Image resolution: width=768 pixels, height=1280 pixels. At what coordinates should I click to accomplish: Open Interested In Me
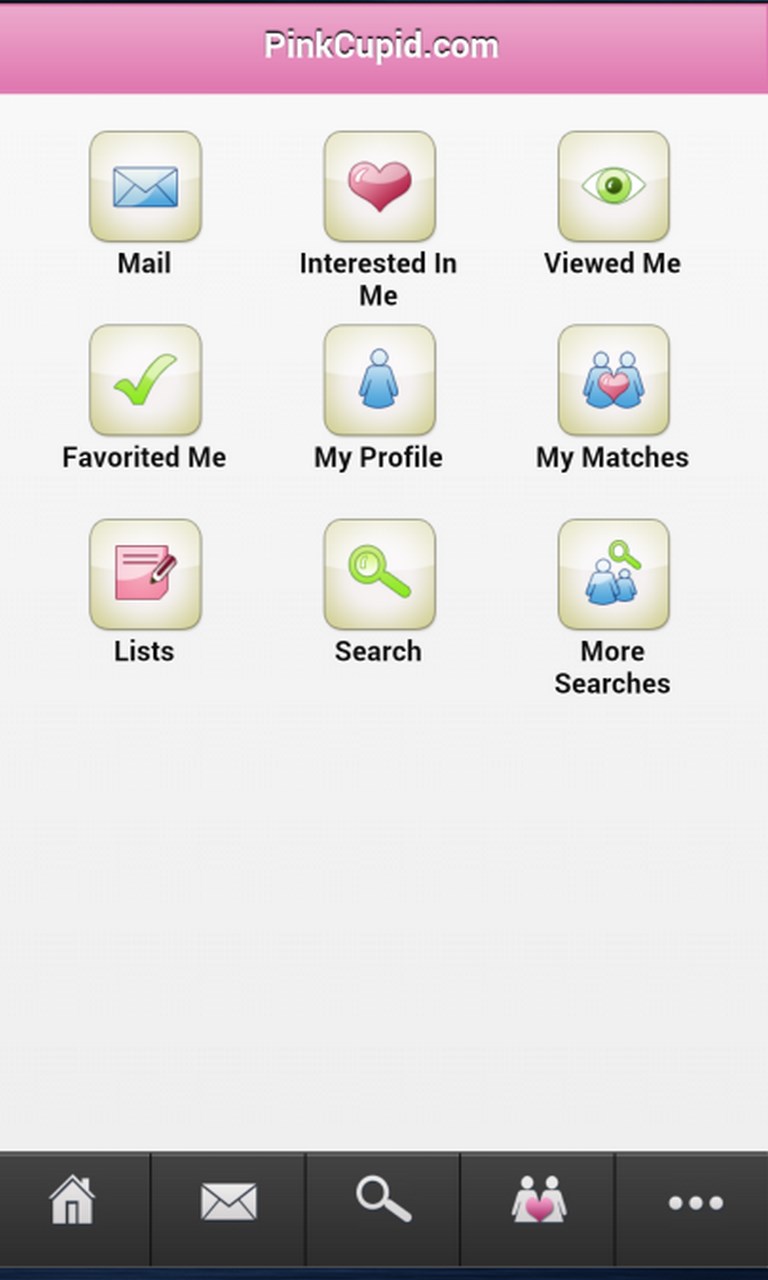[x=379, y=187]
